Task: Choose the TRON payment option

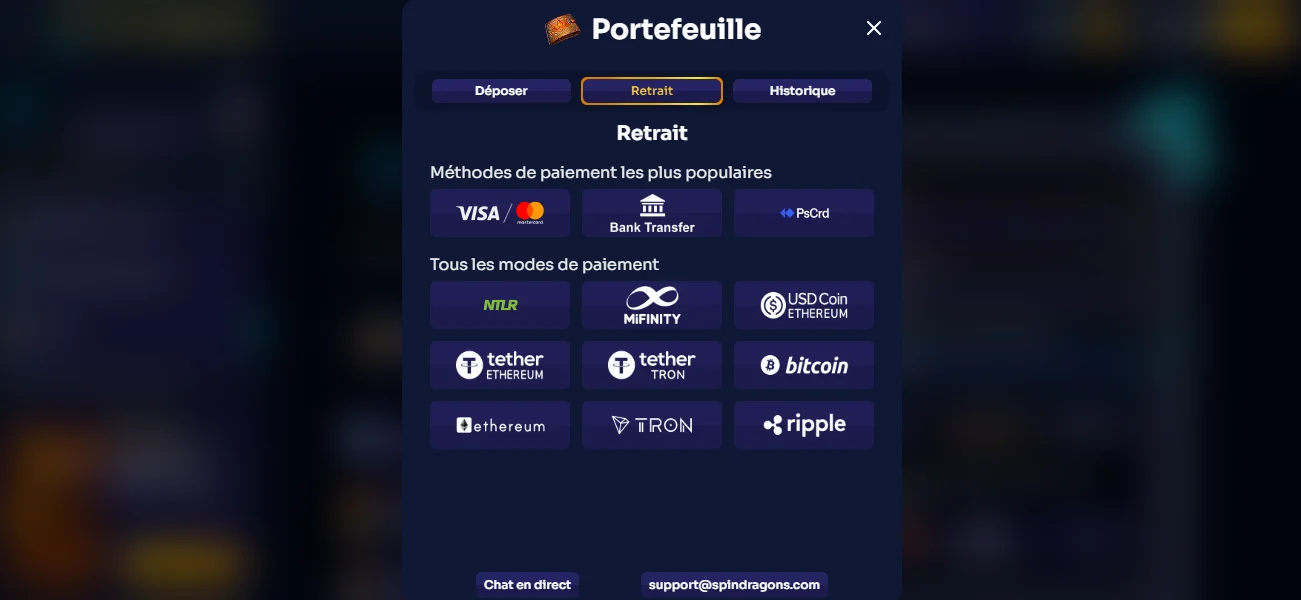Action: 652,425
